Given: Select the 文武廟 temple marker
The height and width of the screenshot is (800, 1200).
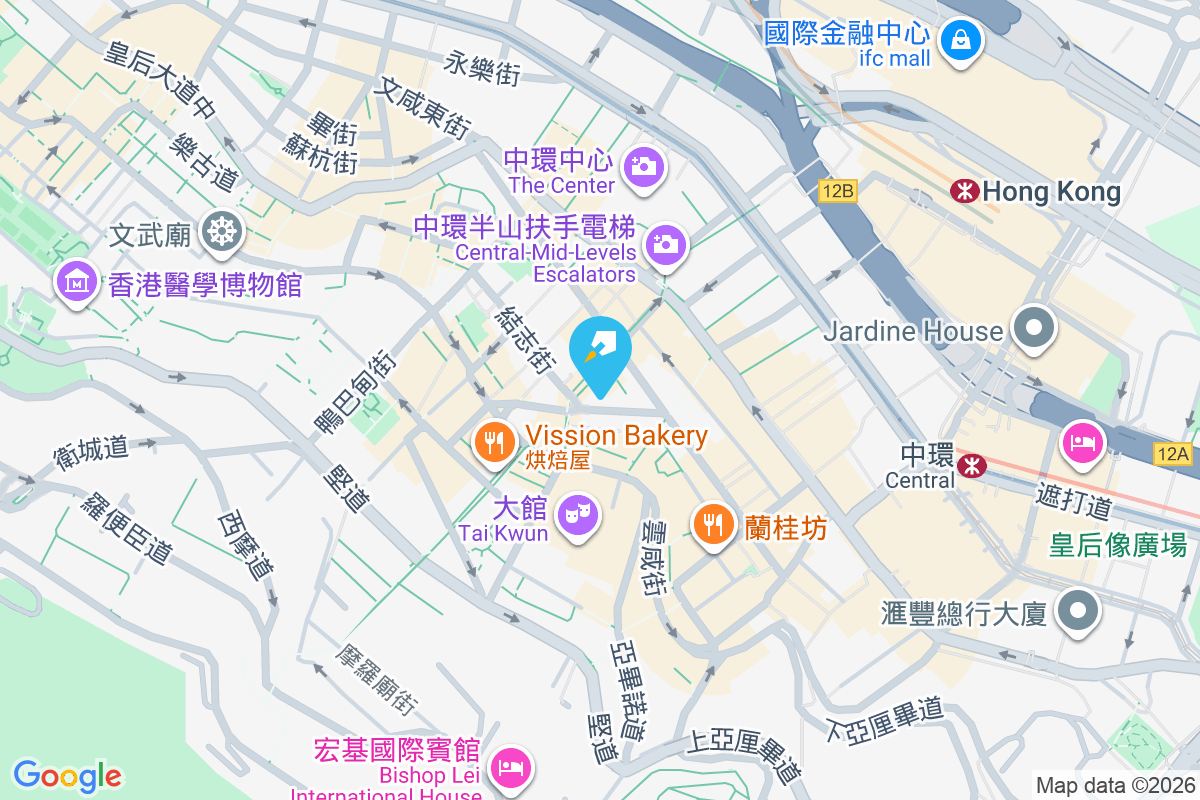Looking at the screenshot, I should [220, 233].
